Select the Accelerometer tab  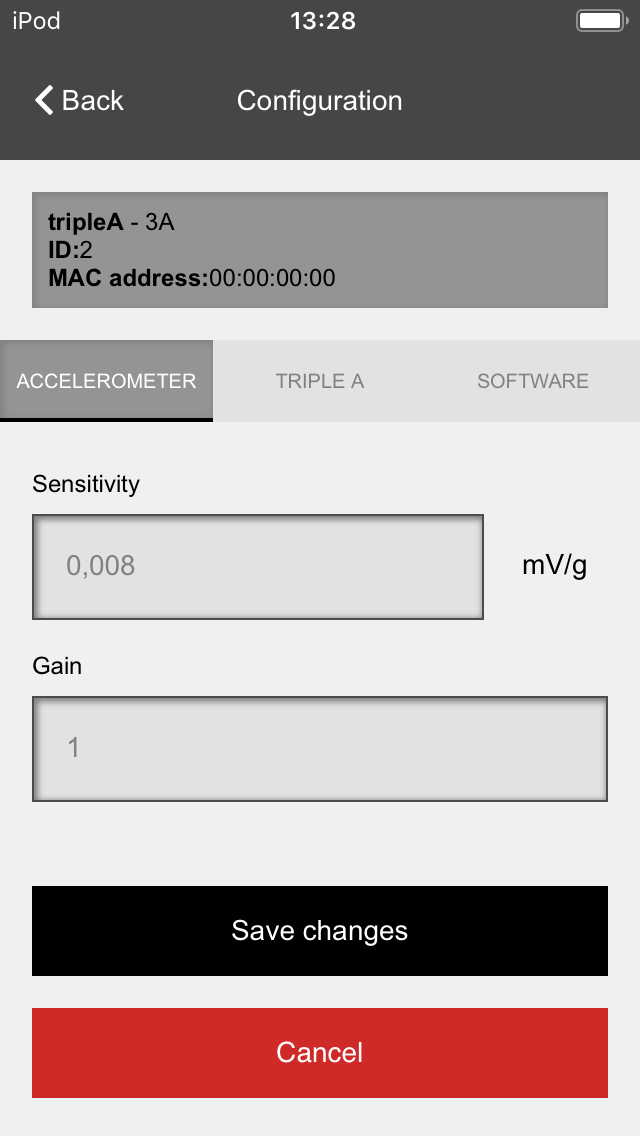pyautogui.click(x=107, y=380)
